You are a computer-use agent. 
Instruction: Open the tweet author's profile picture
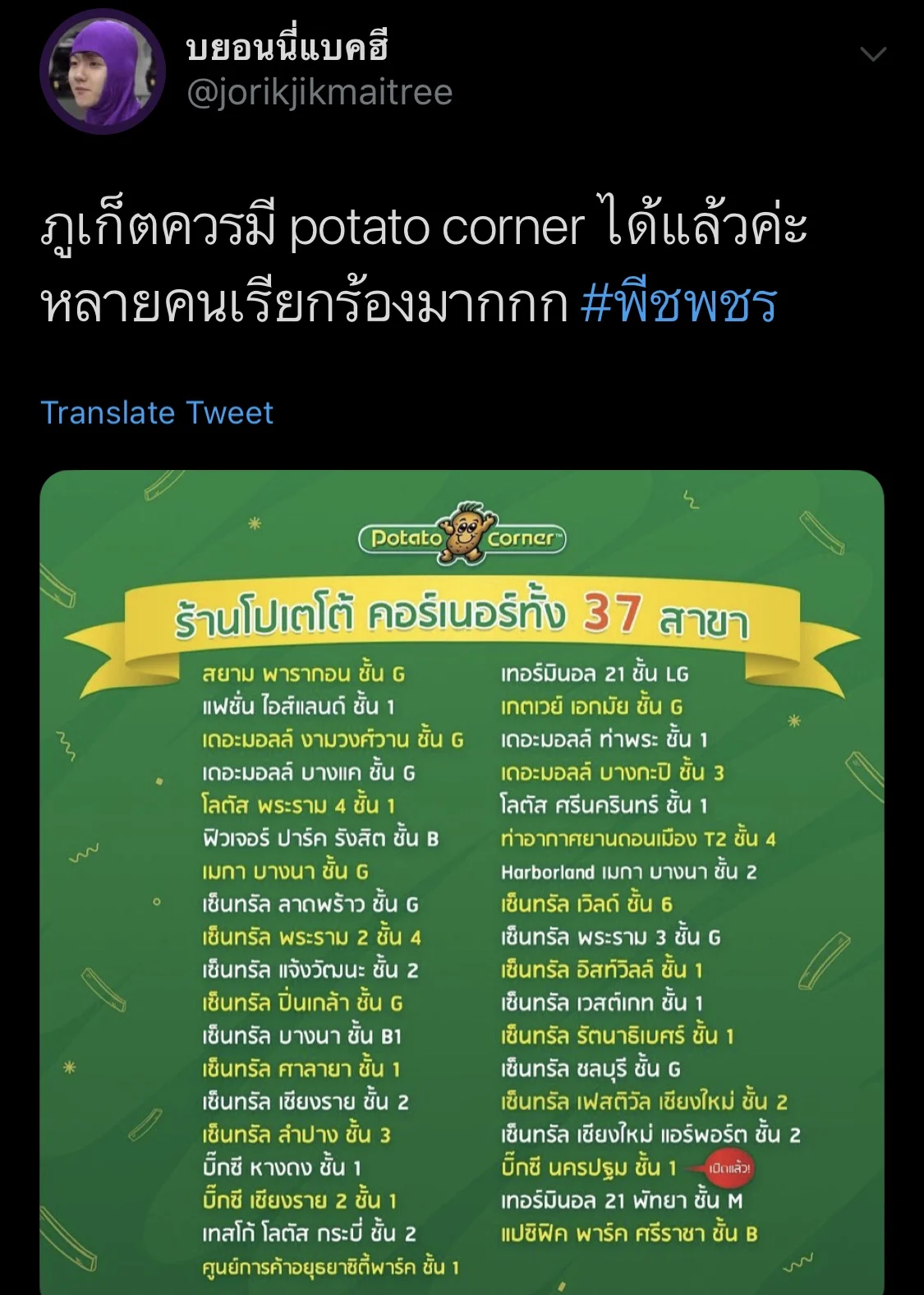pos(102,71)
